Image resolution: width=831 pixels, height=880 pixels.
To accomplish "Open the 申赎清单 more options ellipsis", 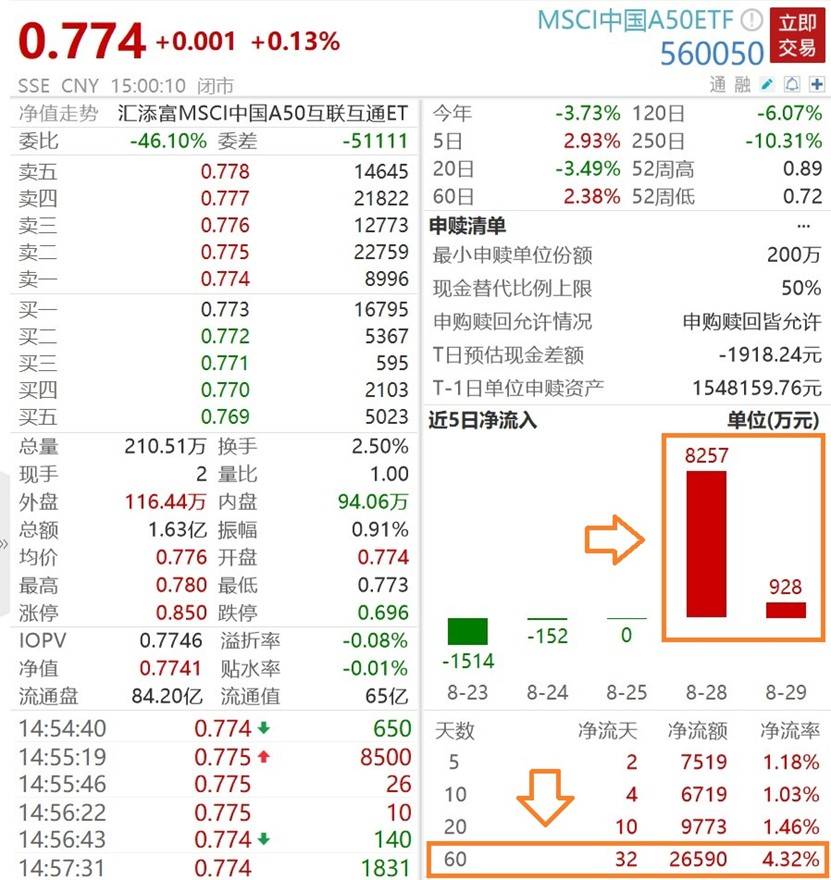I will [803, 226].
